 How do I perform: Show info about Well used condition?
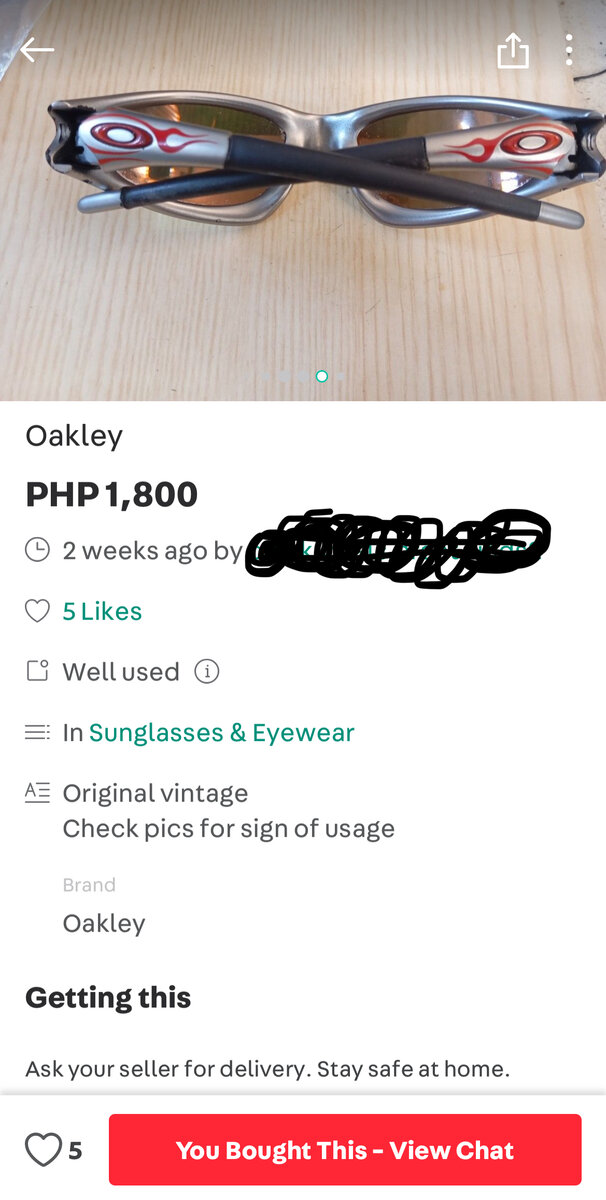(x=206, y=672)
